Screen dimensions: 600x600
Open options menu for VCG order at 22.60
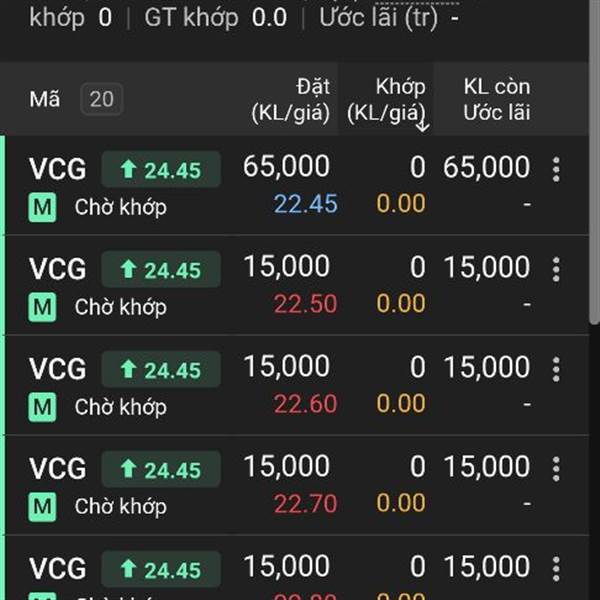pos(557,370)
